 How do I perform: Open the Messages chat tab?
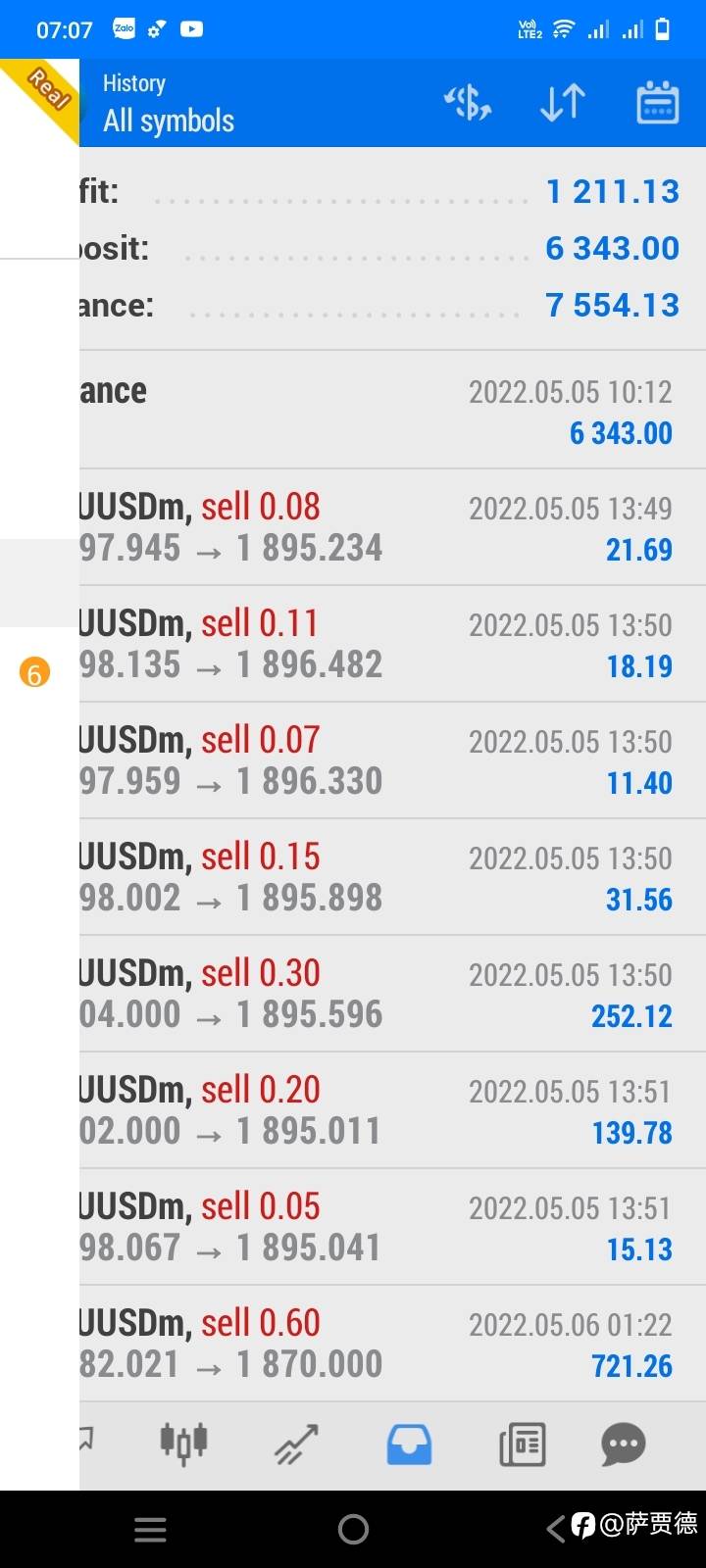(x=624, y=1444)
